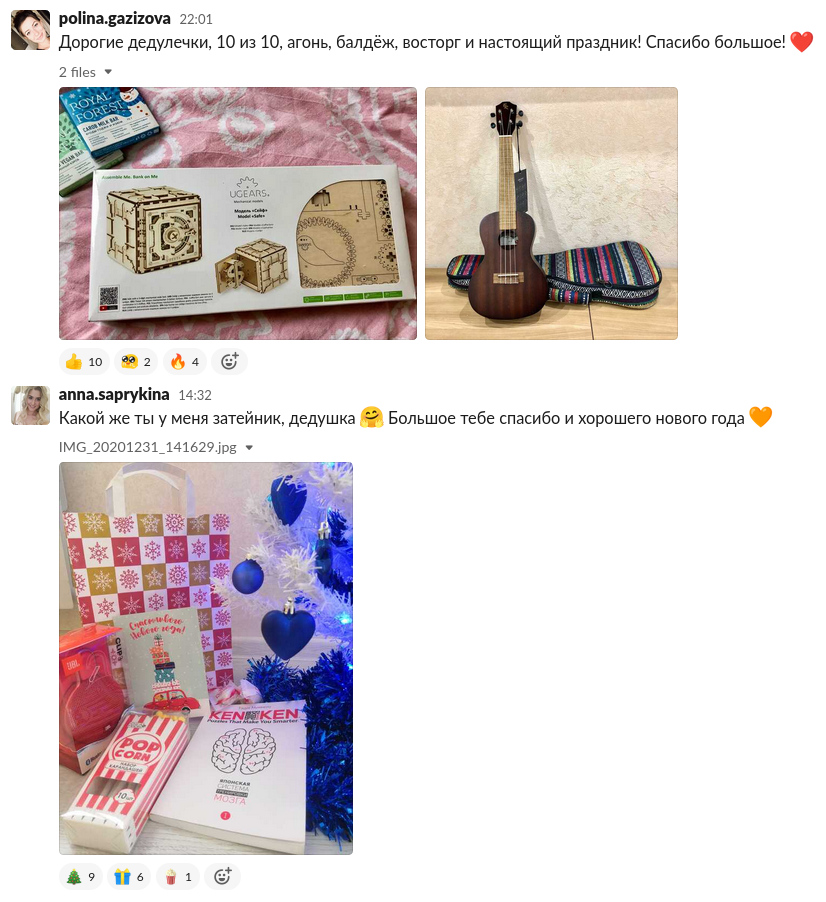Open polina.gazizova's profile avatar

tap(30, 30)
